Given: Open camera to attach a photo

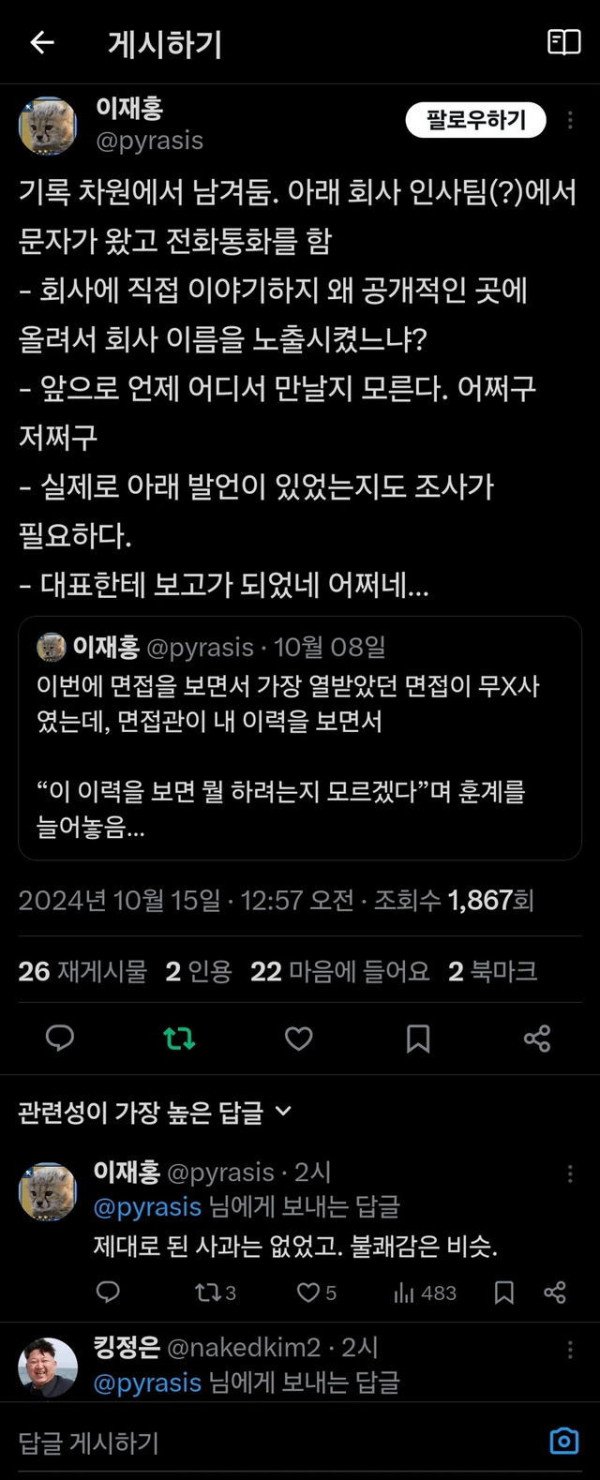Looking at the screenshot, I should click(564, 1441).
